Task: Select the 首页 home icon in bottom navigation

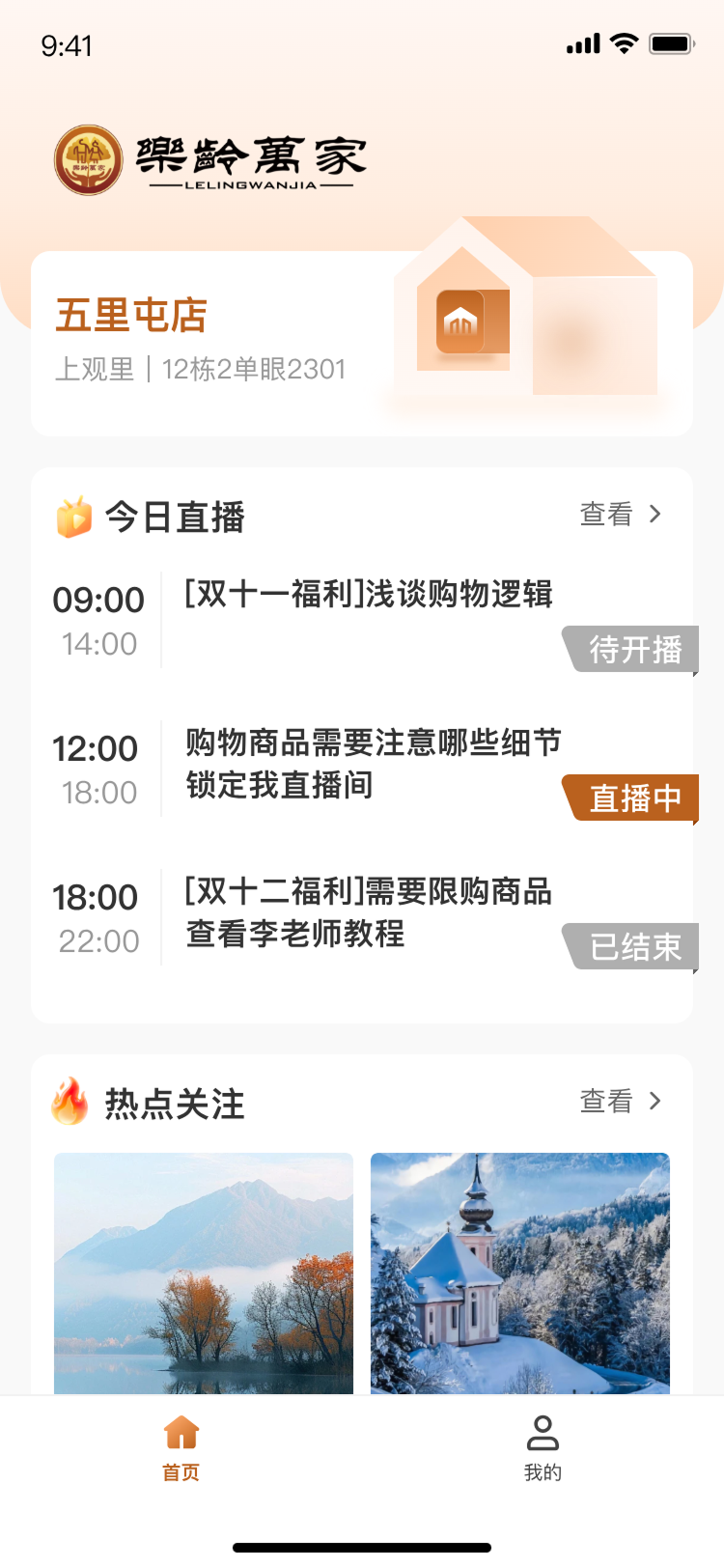Action: [x=181, y=1436]
